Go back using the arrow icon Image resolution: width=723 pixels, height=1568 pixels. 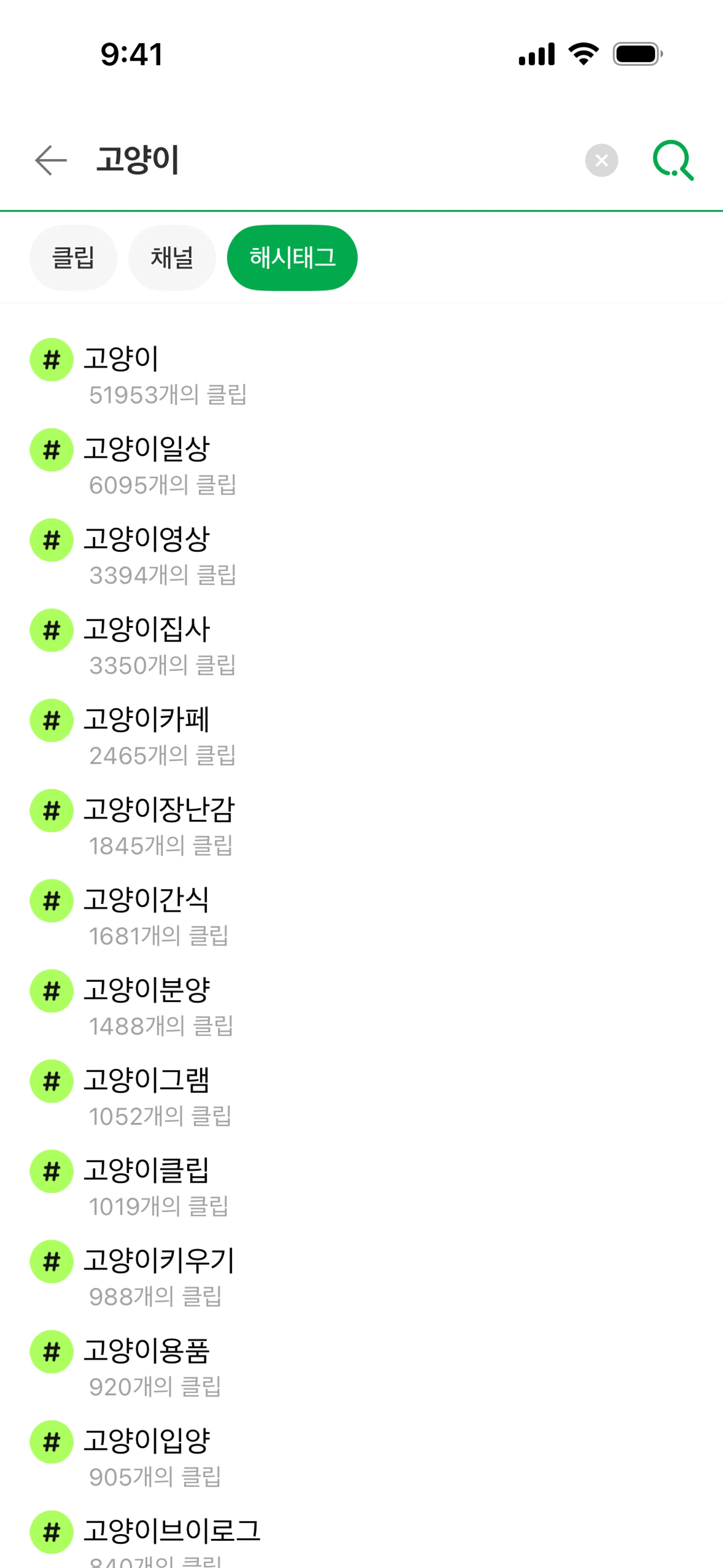tap(51, 160)
